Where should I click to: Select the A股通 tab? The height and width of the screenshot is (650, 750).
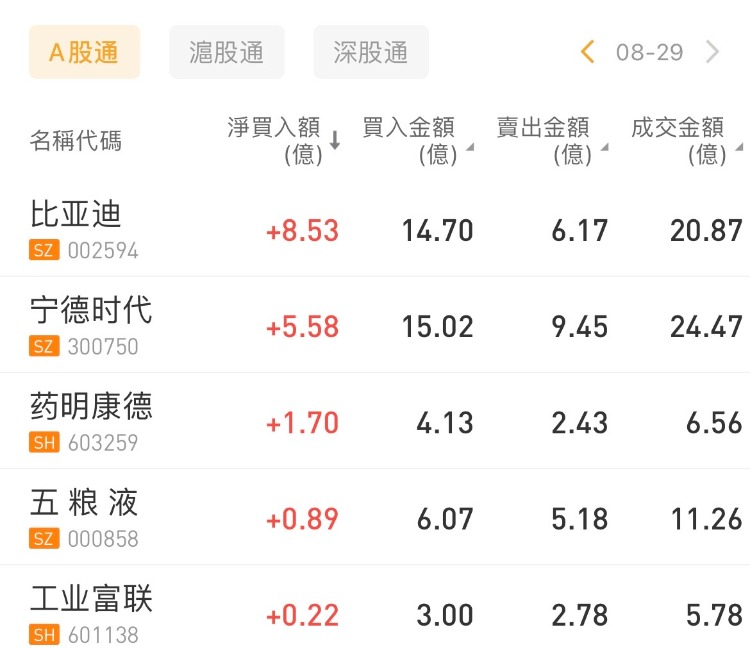tap(84, 52)
